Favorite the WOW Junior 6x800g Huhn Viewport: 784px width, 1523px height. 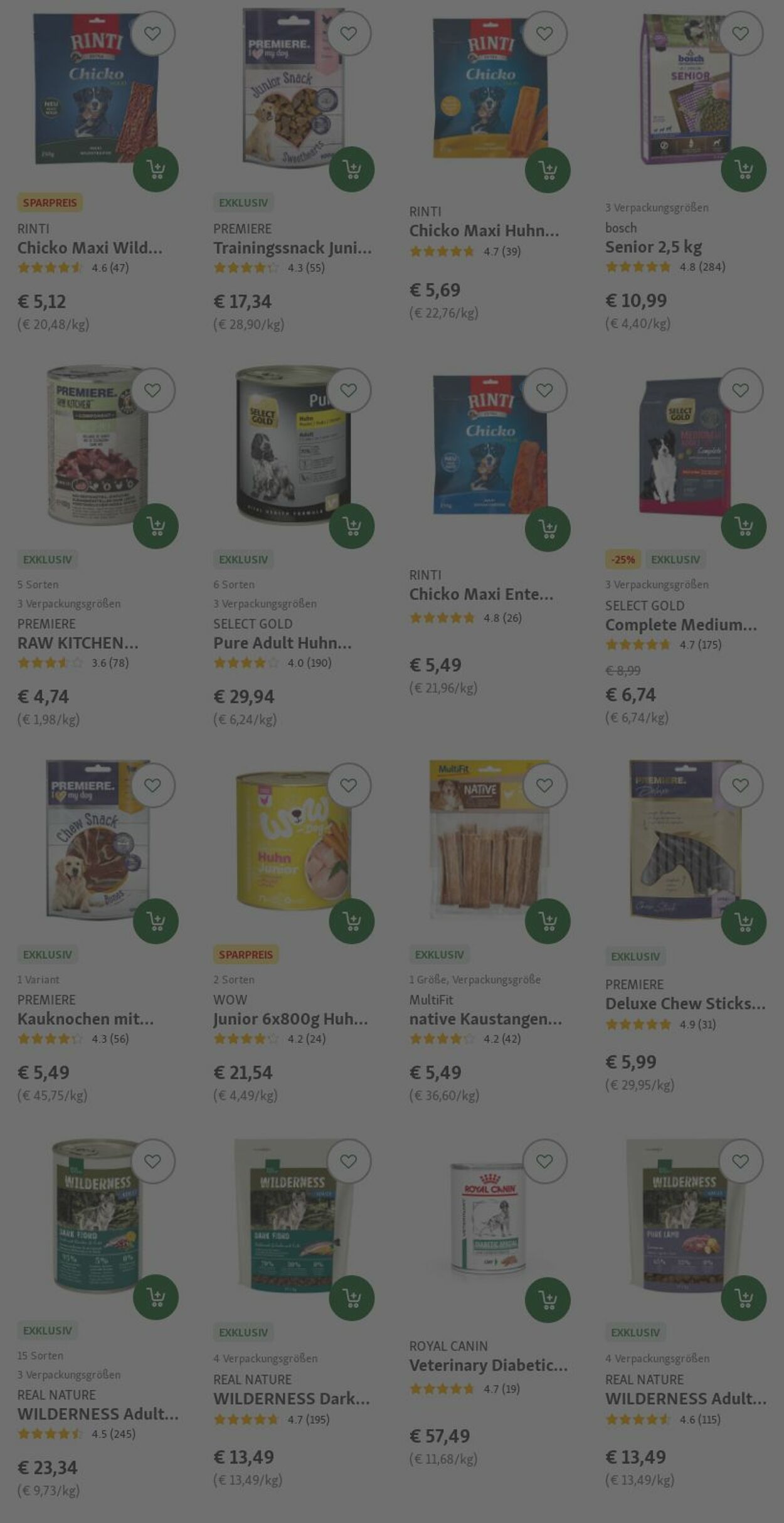pyautogui.click(x=349, y=786)
